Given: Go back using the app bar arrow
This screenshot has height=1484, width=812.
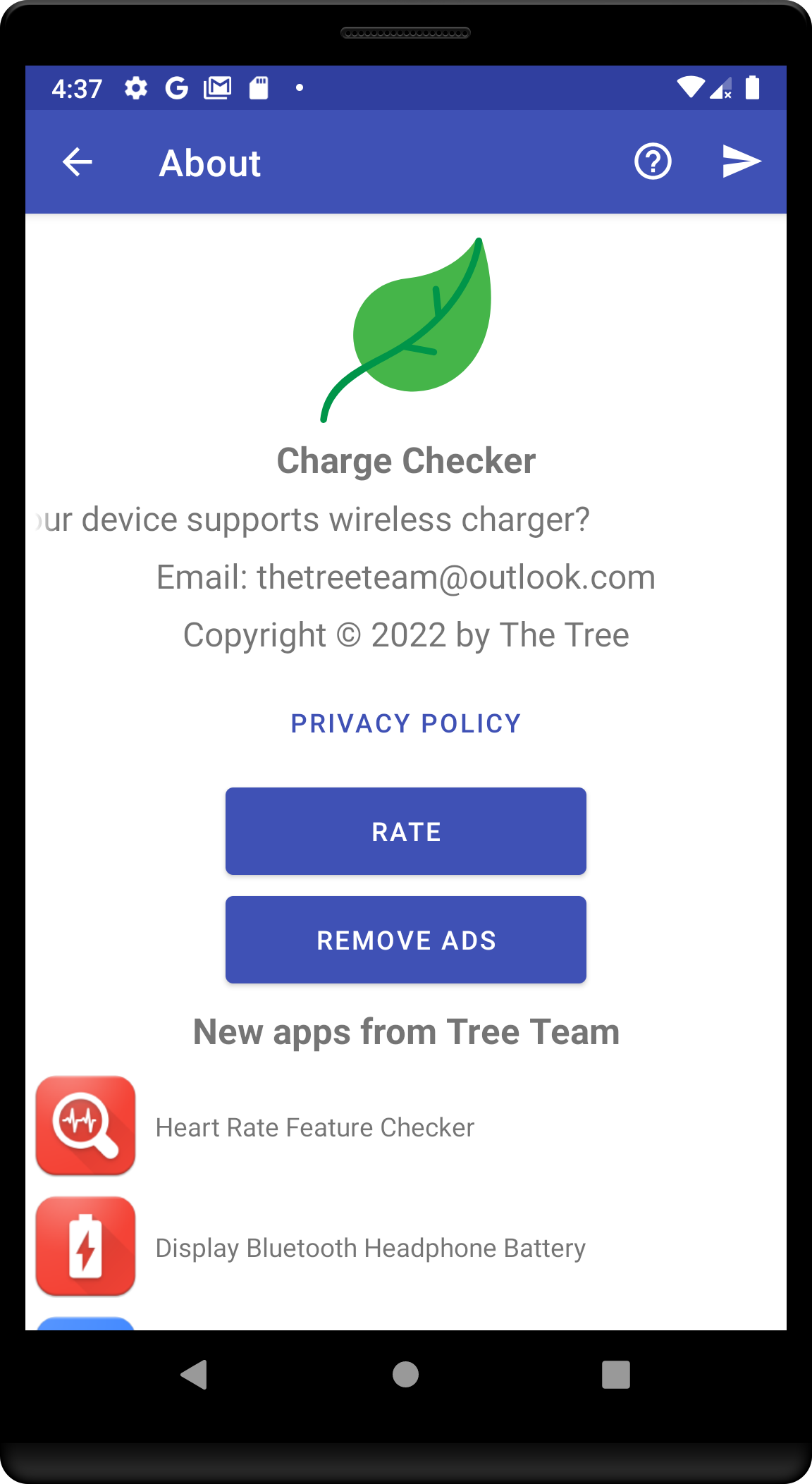Looking at the screenshot, I should [78, 162].
